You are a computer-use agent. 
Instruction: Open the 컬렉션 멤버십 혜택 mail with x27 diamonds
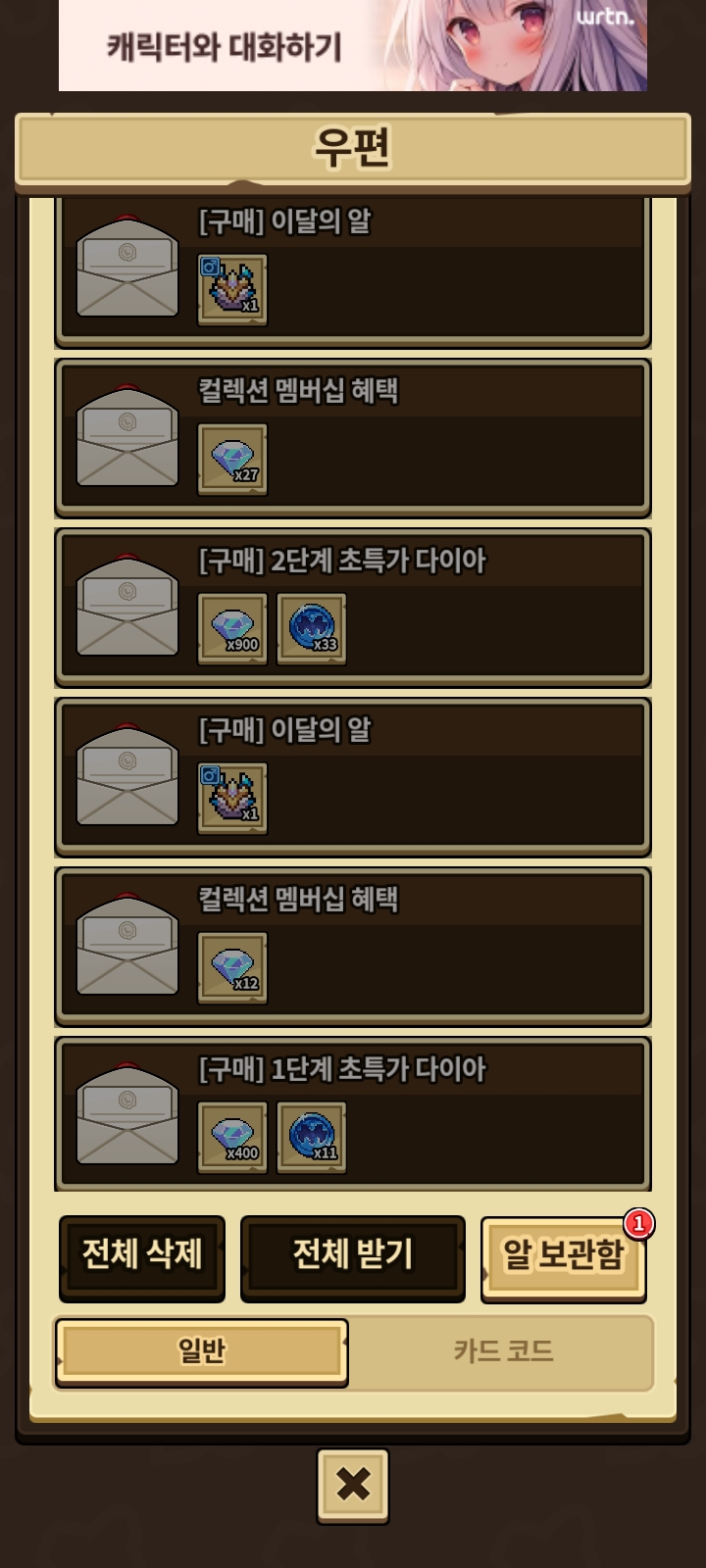point(352,437)
